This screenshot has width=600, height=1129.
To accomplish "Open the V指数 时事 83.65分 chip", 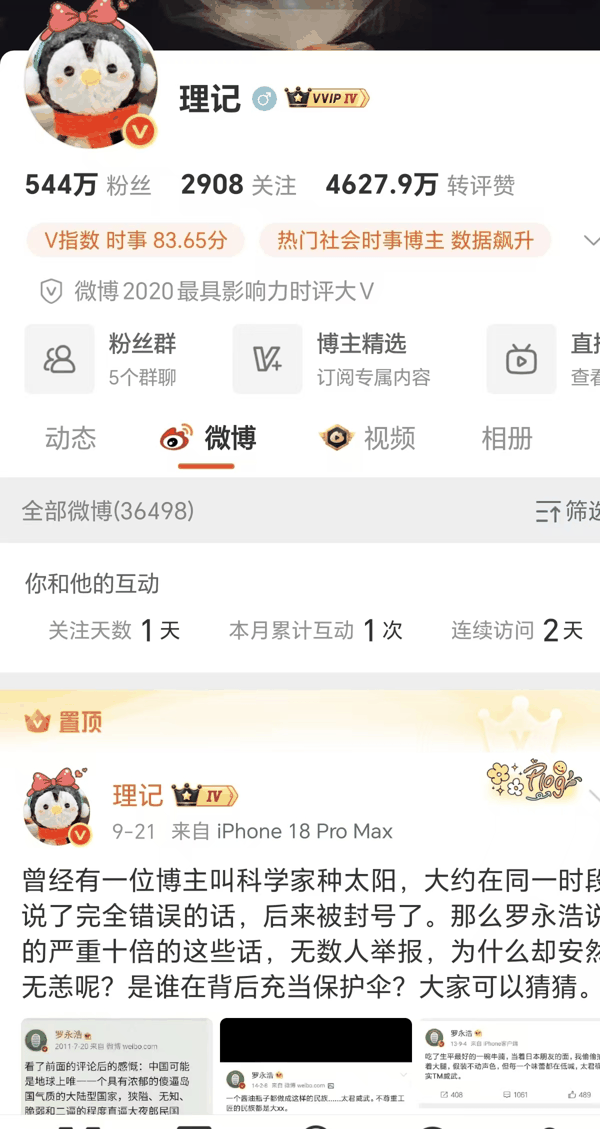I will [x=135, y=240].
